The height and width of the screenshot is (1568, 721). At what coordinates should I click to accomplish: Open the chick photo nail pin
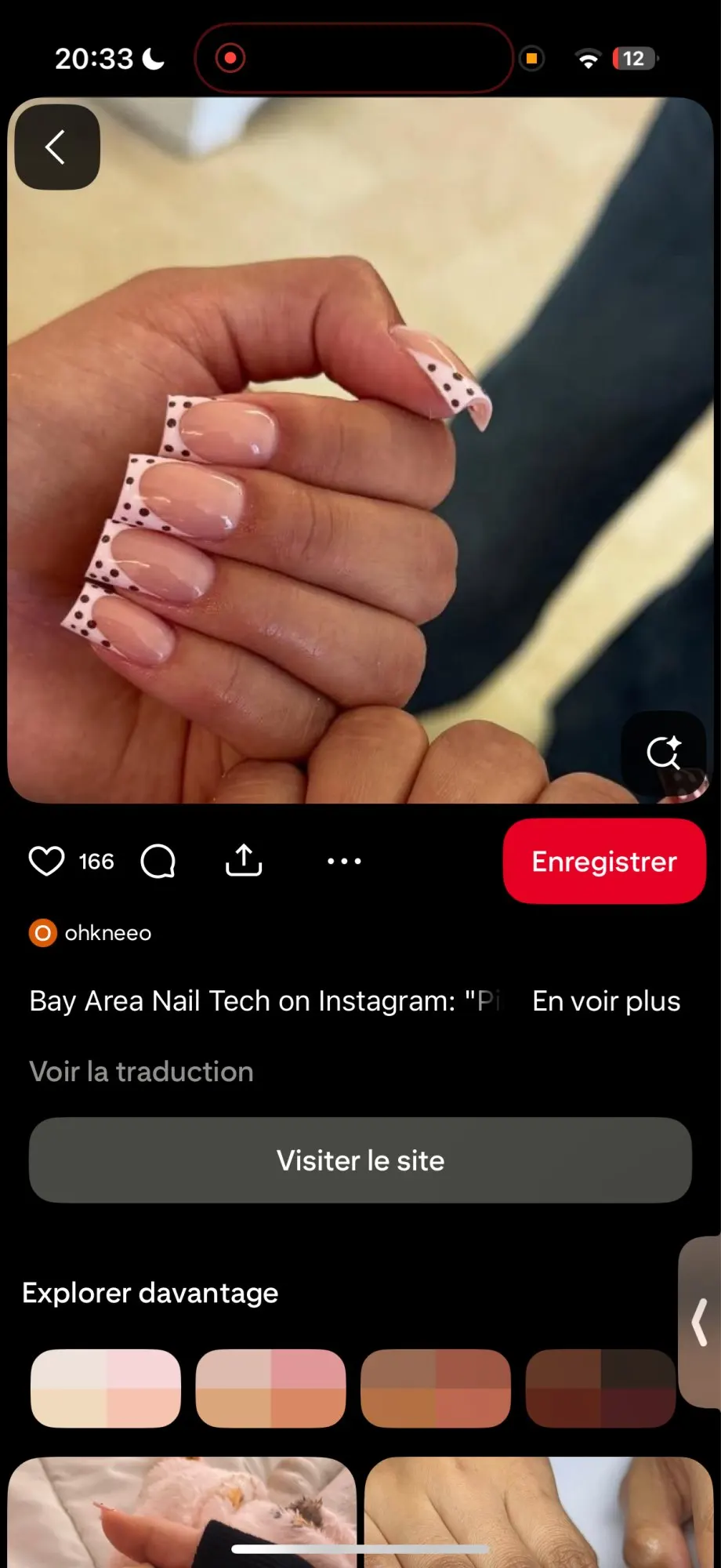(182, 1512)
